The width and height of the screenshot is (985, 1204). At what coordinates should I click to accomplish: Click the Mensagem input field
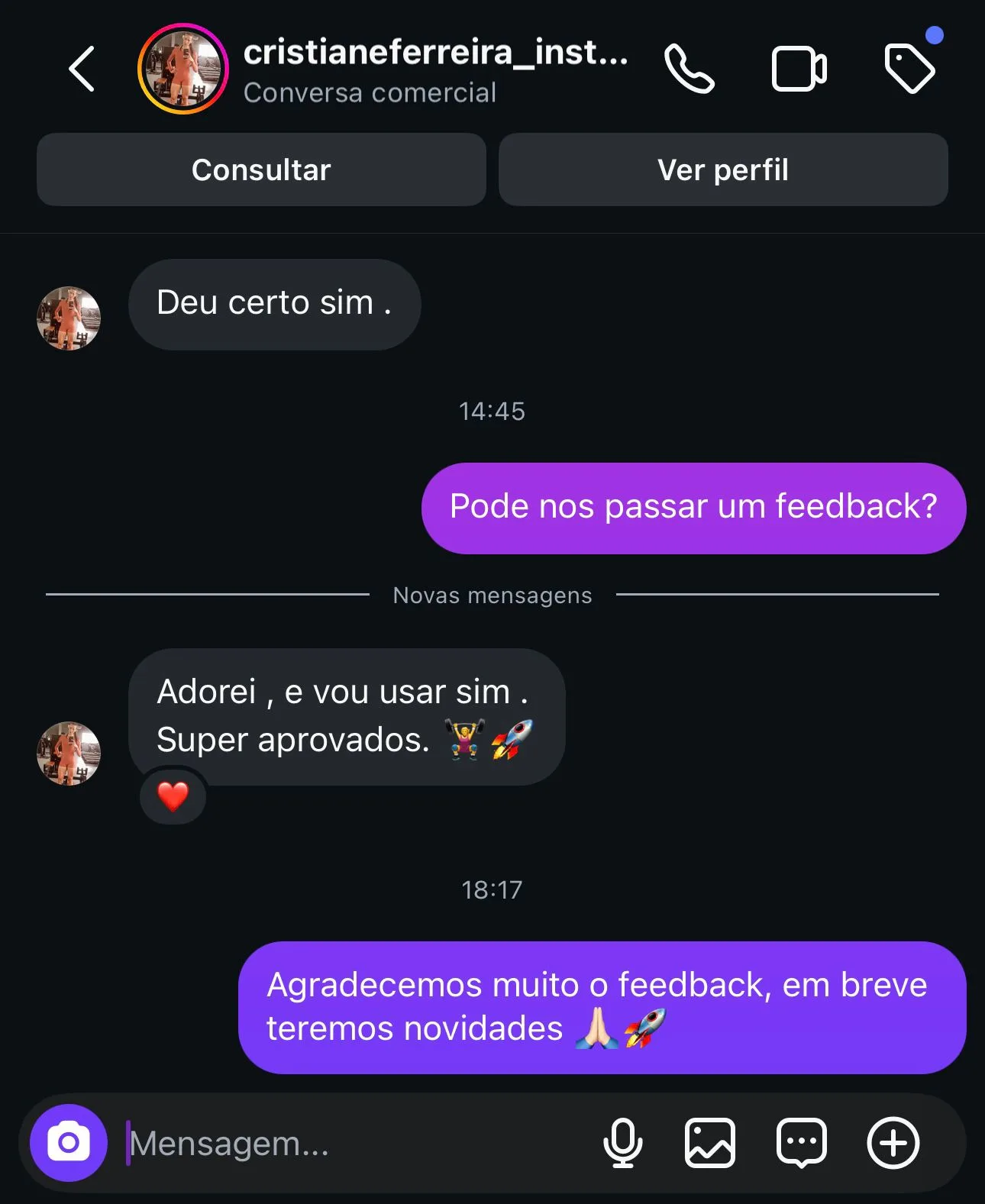[x=229, y=1143]
